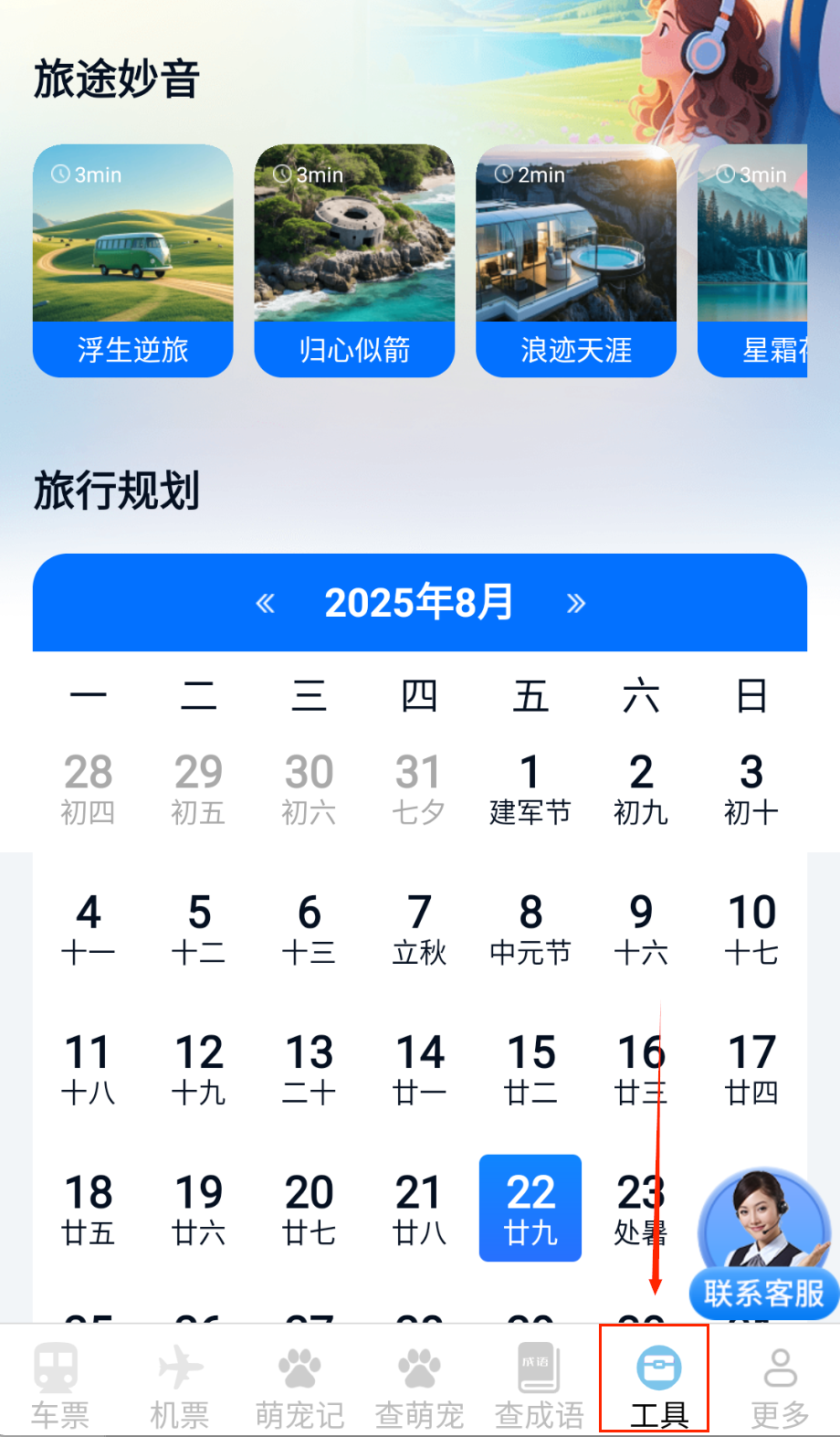The image size is (840, 1437).
Task: Select August 22 in the calendar
Action: pyautogui.click(x=530, y=1208)
